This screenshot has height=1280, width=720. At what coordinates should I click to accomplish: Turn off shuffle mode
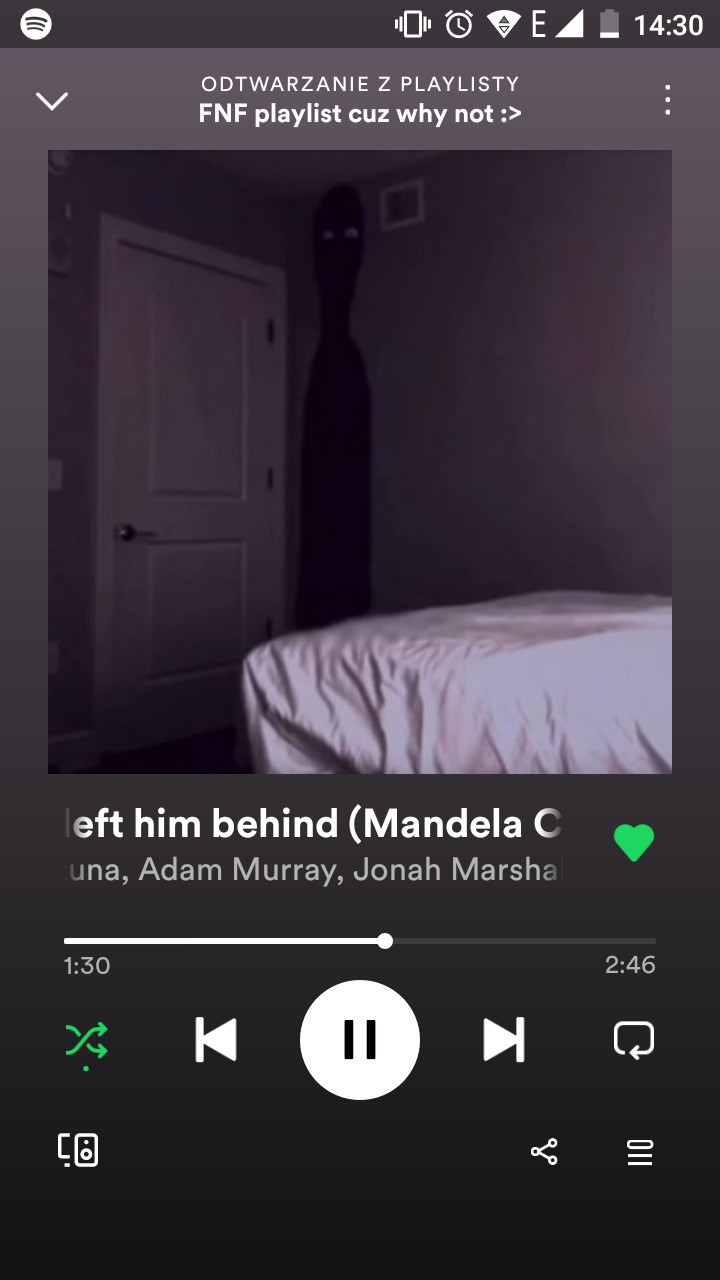86,1040
